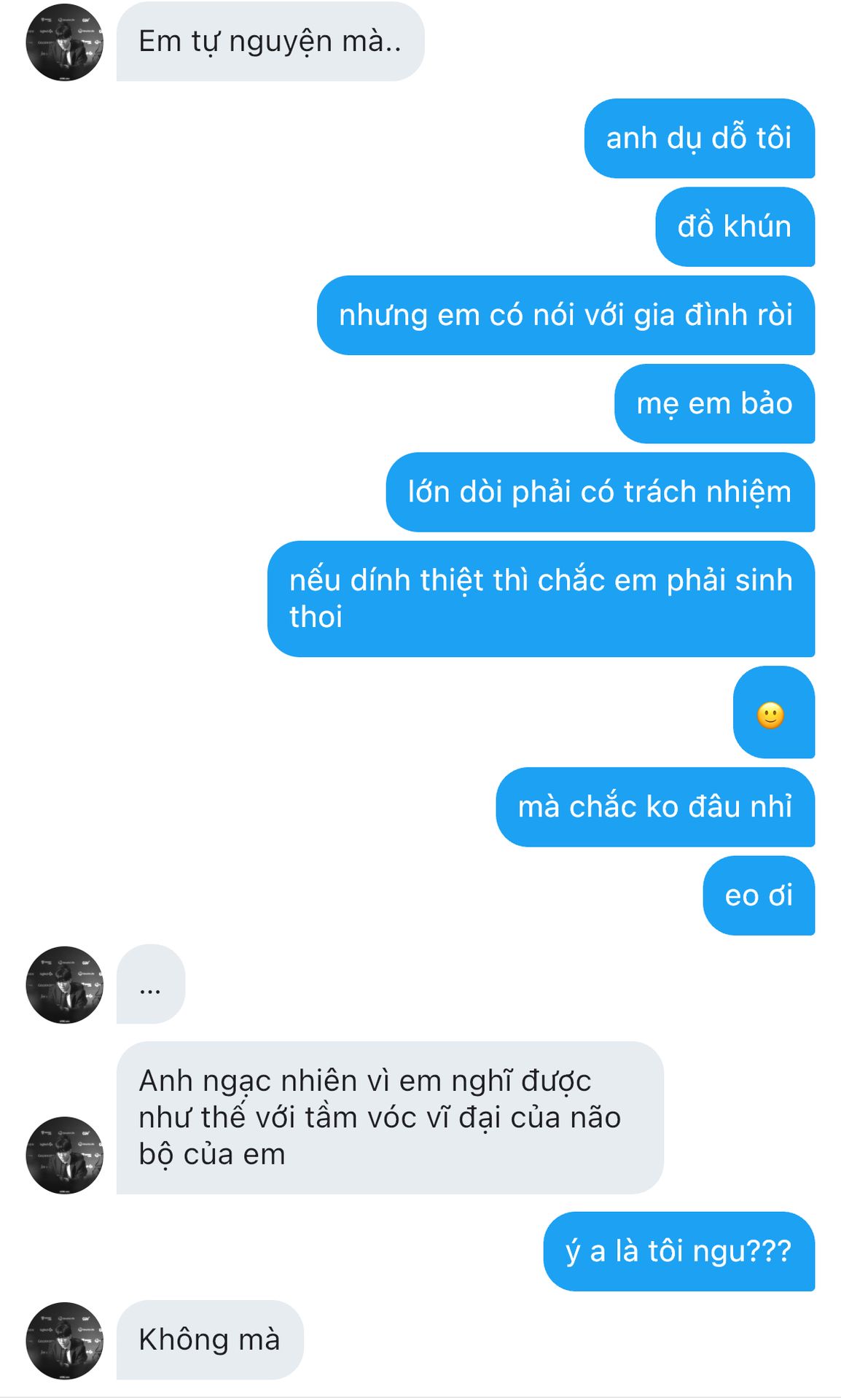841x1400 pixels.
Task: Tap the avatar next to "Không mà"
Action: [64, 1340]
